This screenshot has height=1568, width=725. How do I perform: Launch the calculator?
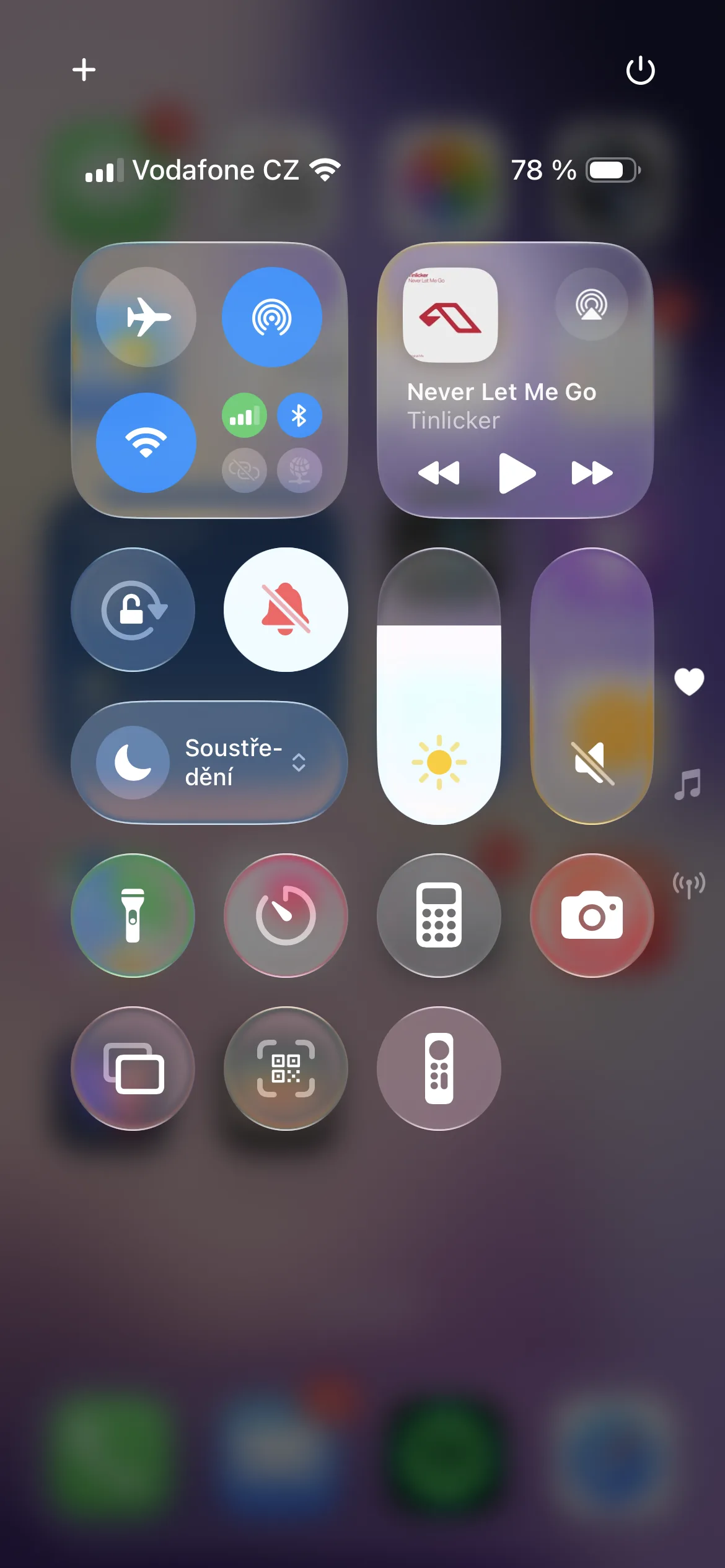pos(439,915)
